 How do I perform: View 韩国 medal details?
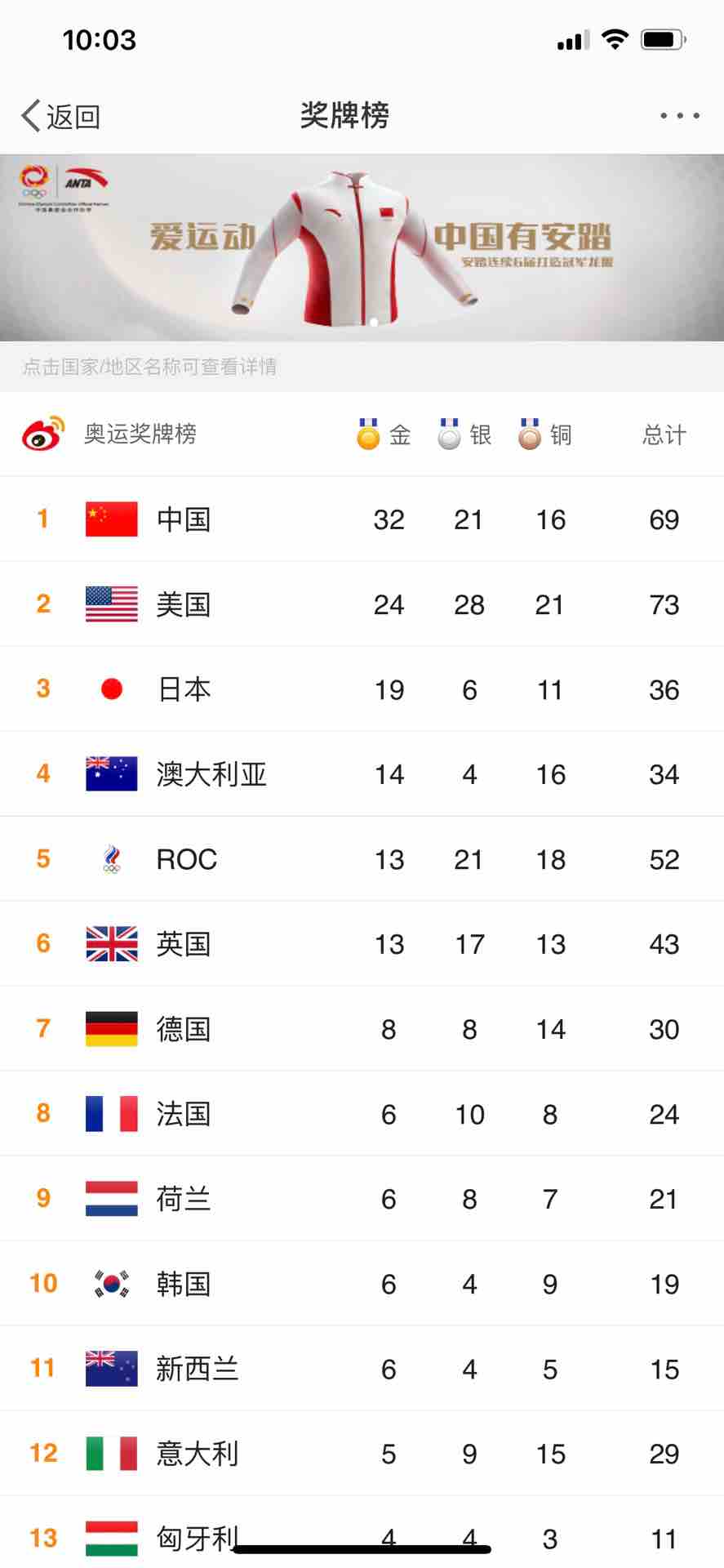[x=362, y=1284]
